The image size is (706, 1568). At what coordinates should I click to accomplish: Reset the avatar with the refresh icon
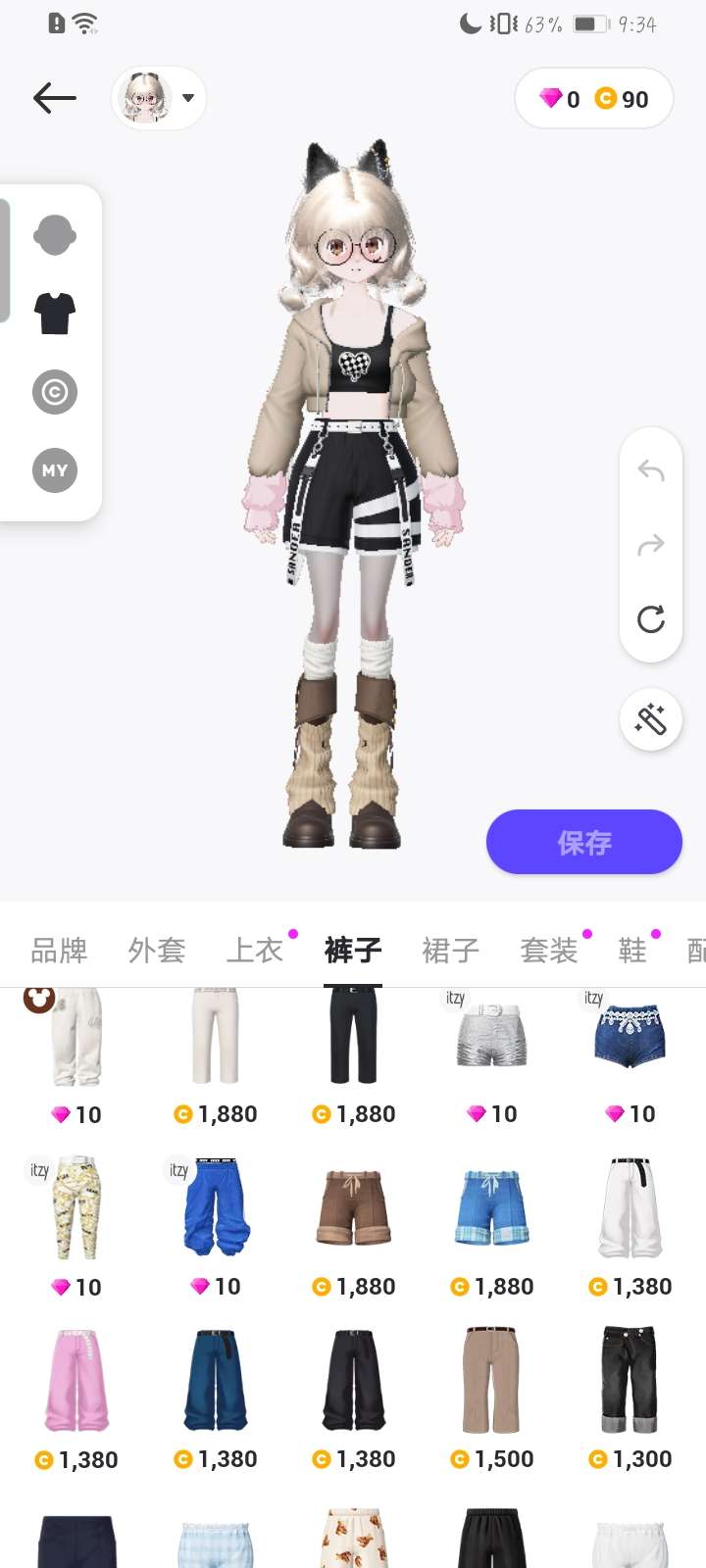[x=651, y=619]
